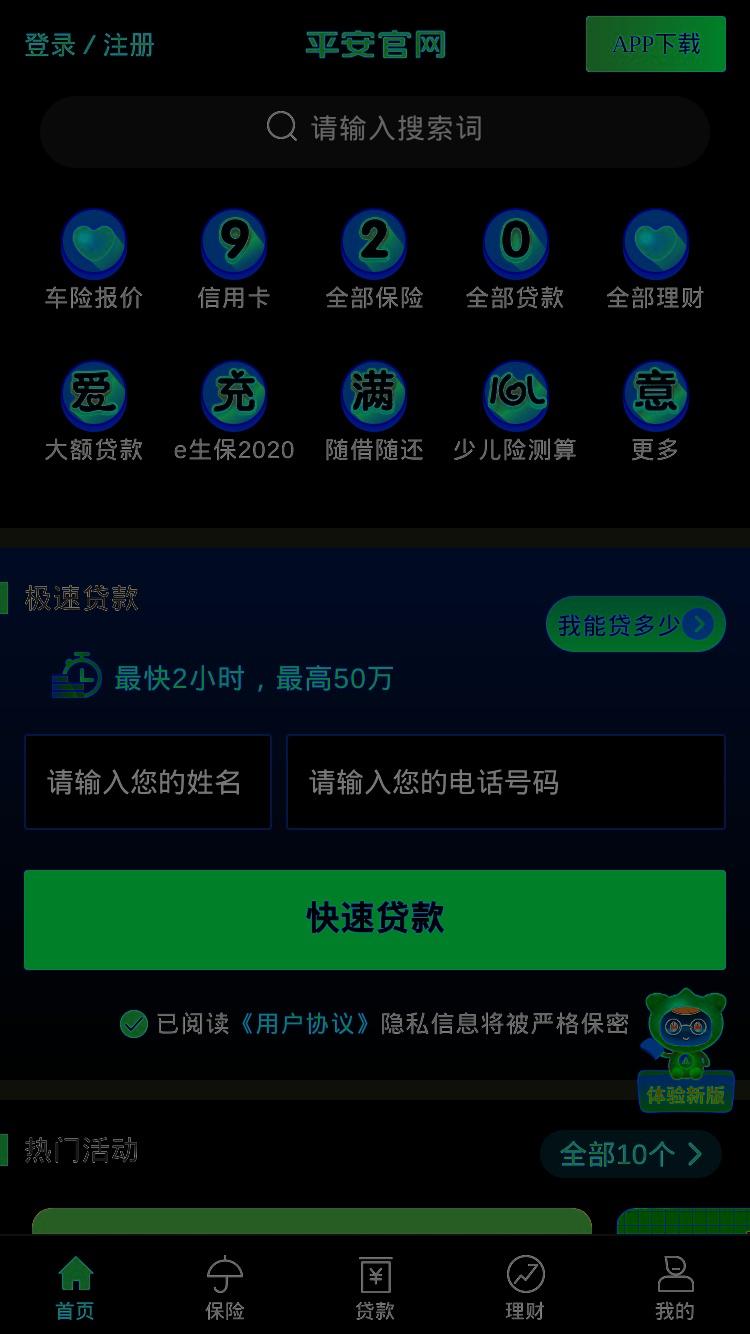750x1334 pixels.
Task: Focus the 请输入您的电话号码 phone field
Action: click(506, 782)
